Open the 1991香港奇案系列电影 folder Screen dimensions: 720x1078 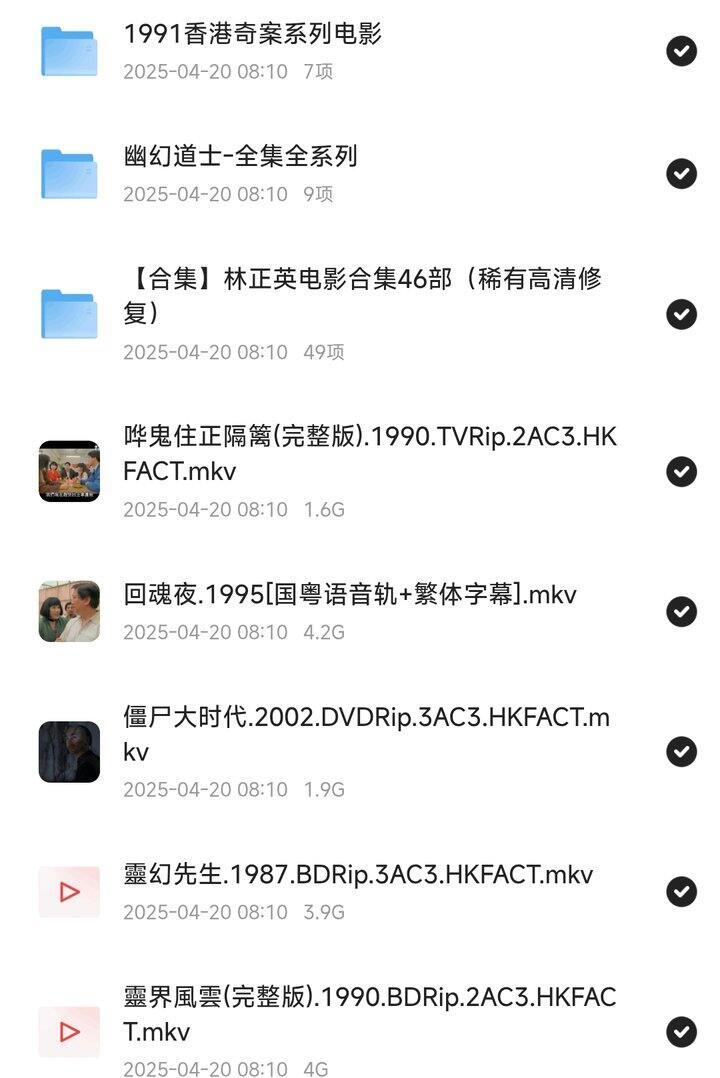pos(252,35)
